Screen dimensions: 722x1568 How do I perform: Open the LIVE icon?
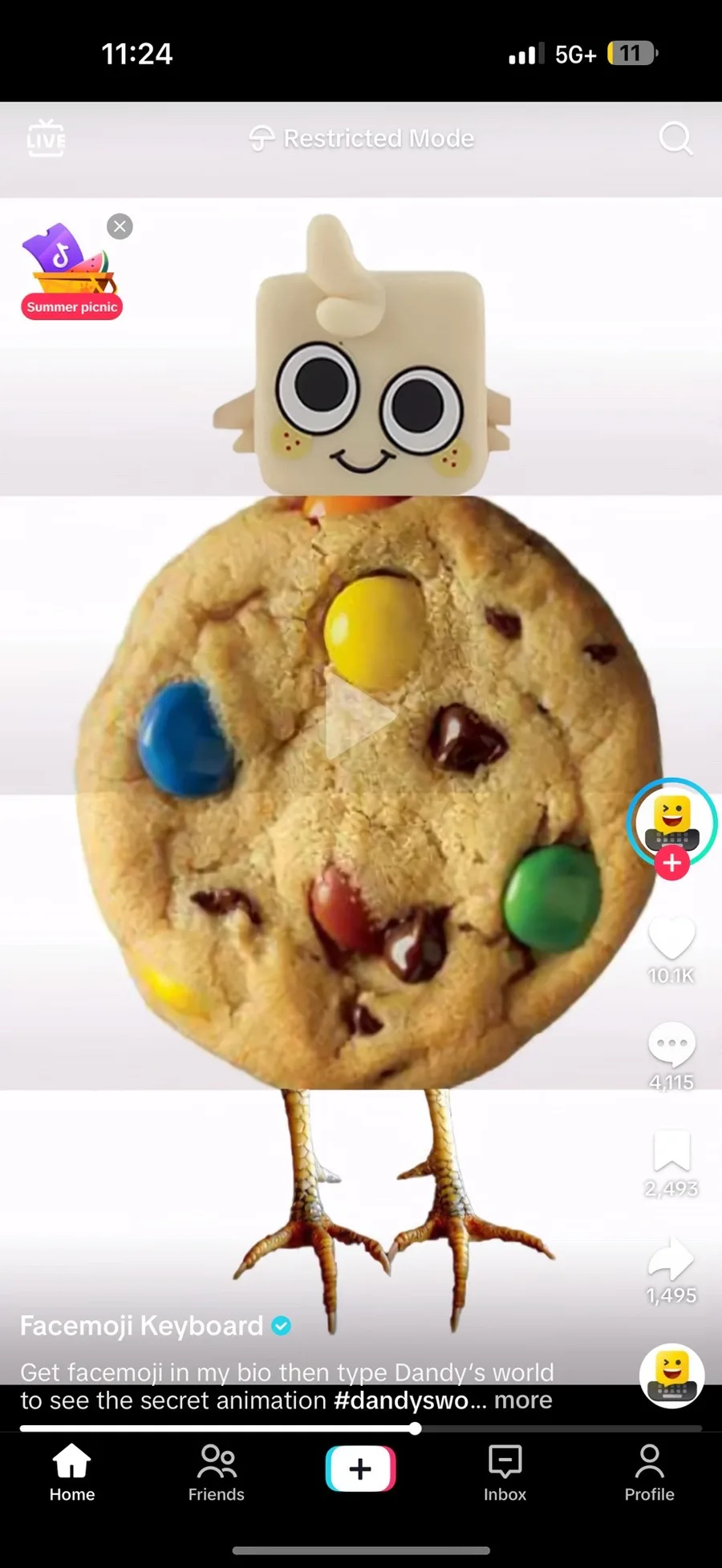point(46,138)
